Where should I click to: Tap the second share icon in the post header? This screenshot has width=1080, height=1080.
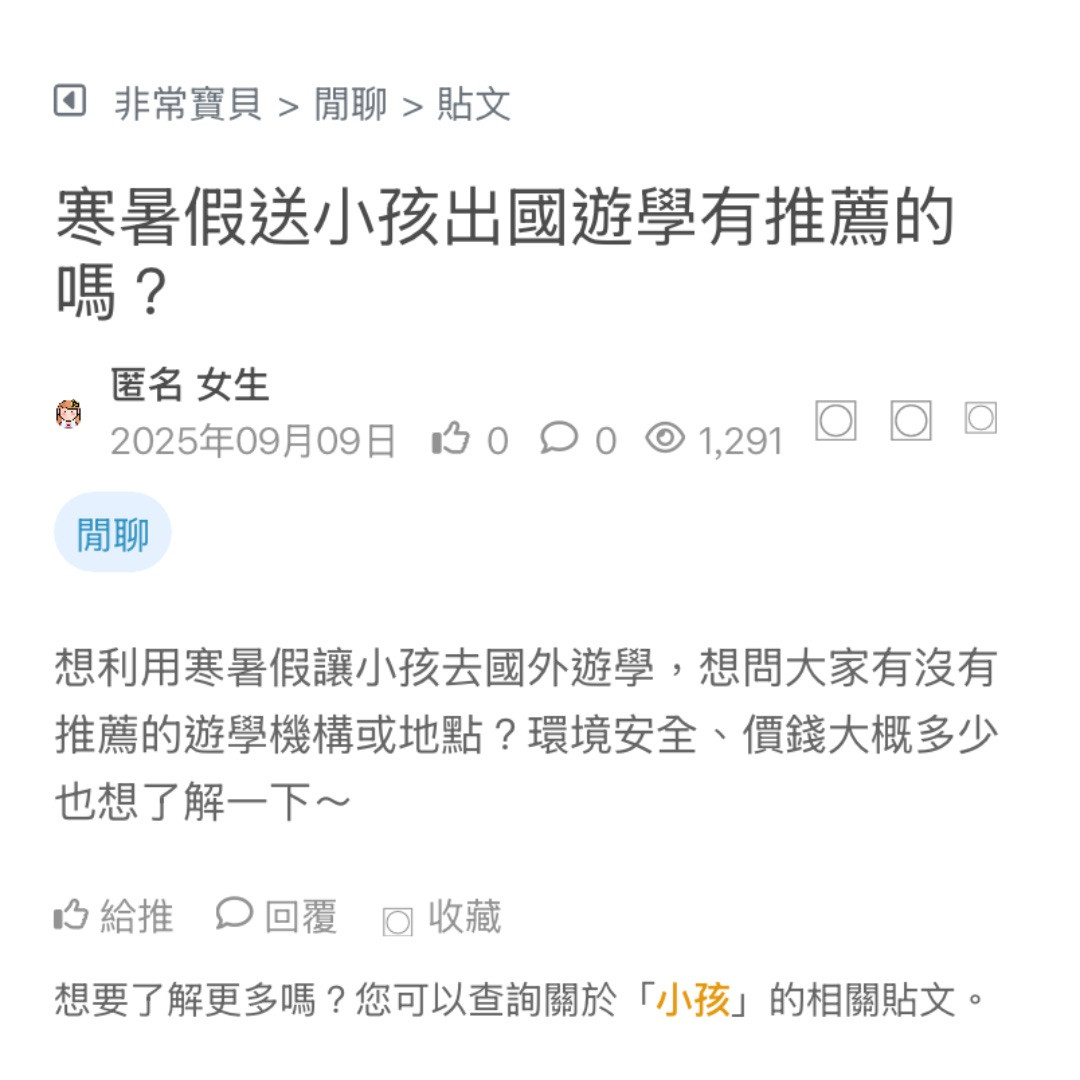(x=911, y=421)
